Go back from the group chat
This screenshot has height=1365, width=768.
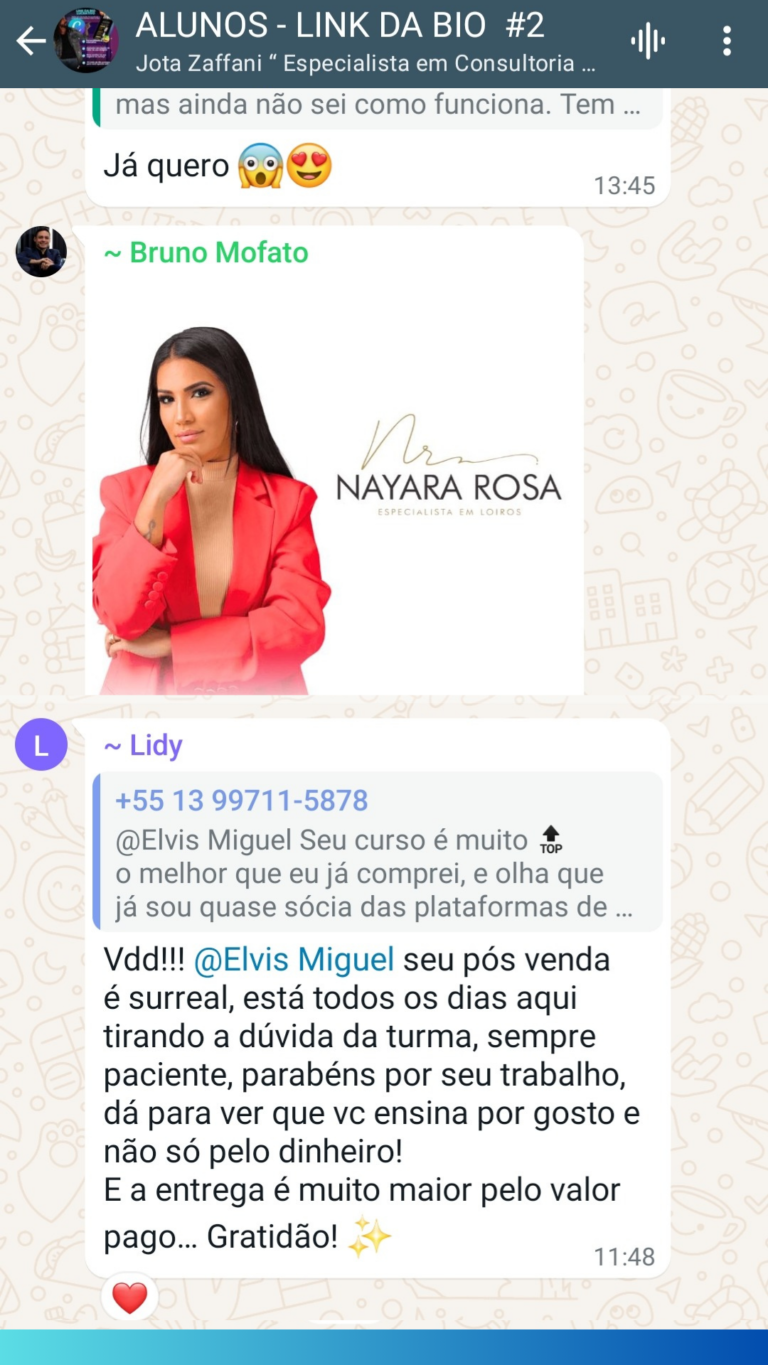pyautogui.click(x=31, y=42)
